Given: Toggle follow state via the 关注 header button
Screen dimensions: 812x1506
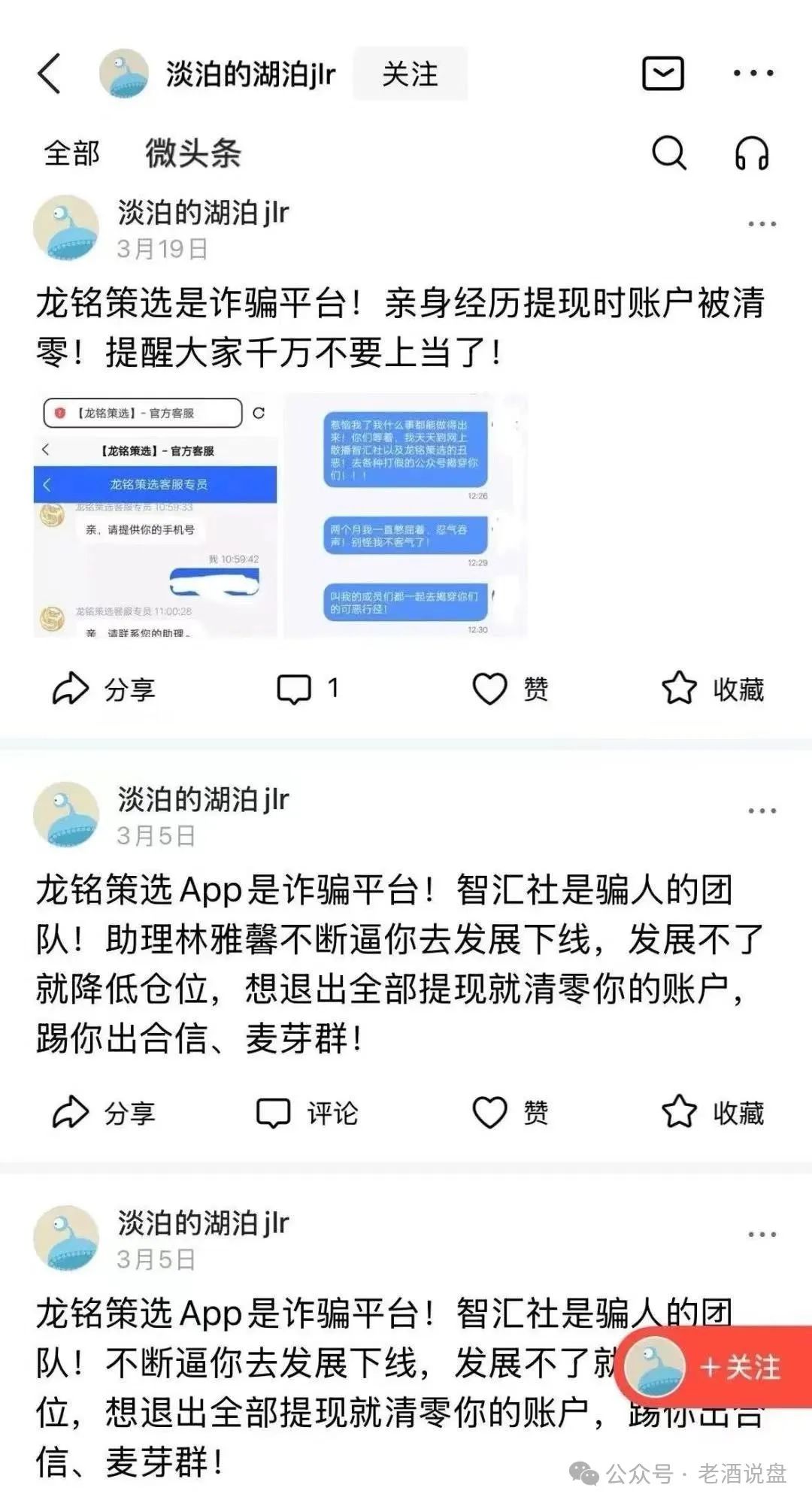Looking at the screenshot, I should coord(410,74).
